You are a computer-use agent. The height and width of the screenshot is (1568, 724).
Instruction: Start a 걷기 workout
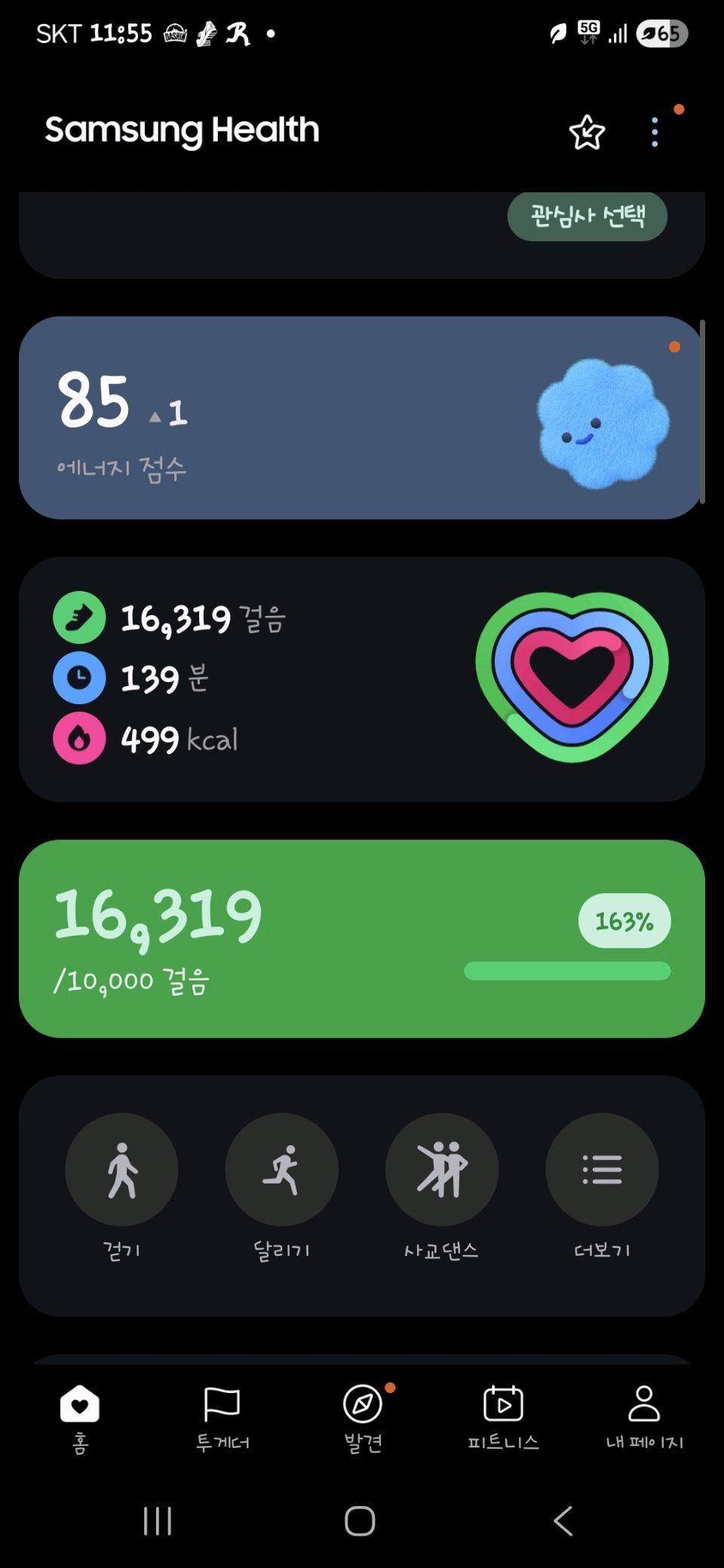click(121, 1170)
